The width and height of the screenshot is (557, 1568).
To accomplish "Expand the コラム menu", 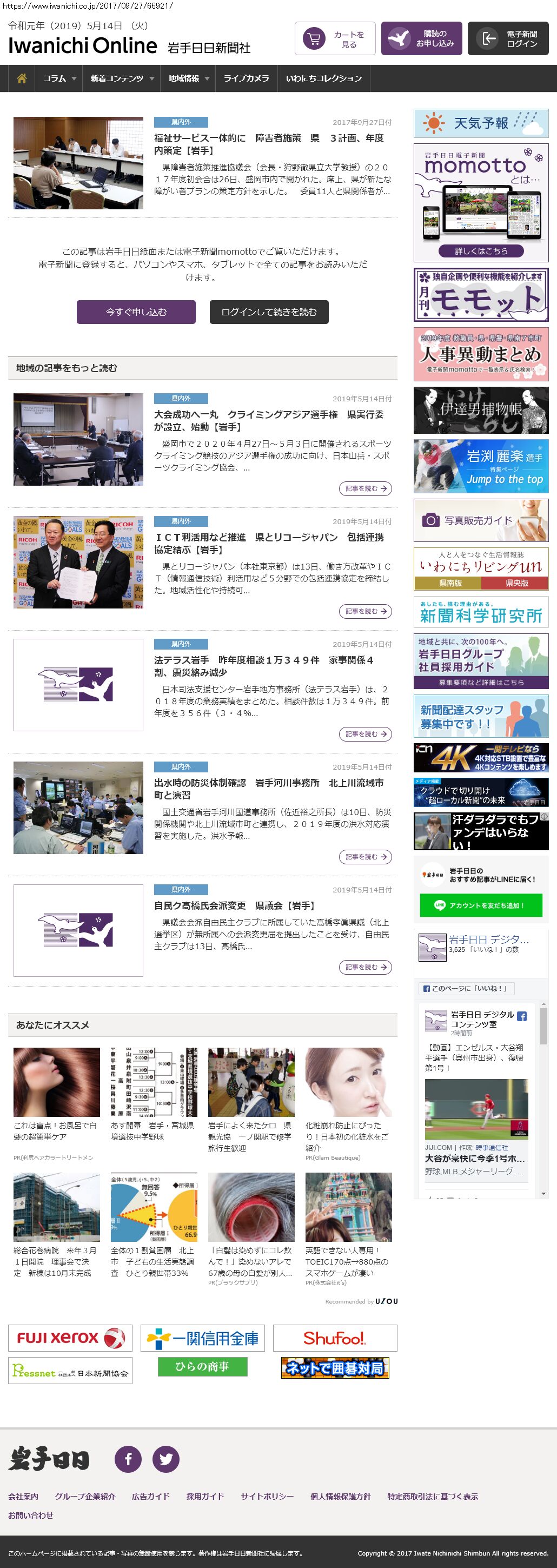I will pyautogui.click(x=58, y=78).
